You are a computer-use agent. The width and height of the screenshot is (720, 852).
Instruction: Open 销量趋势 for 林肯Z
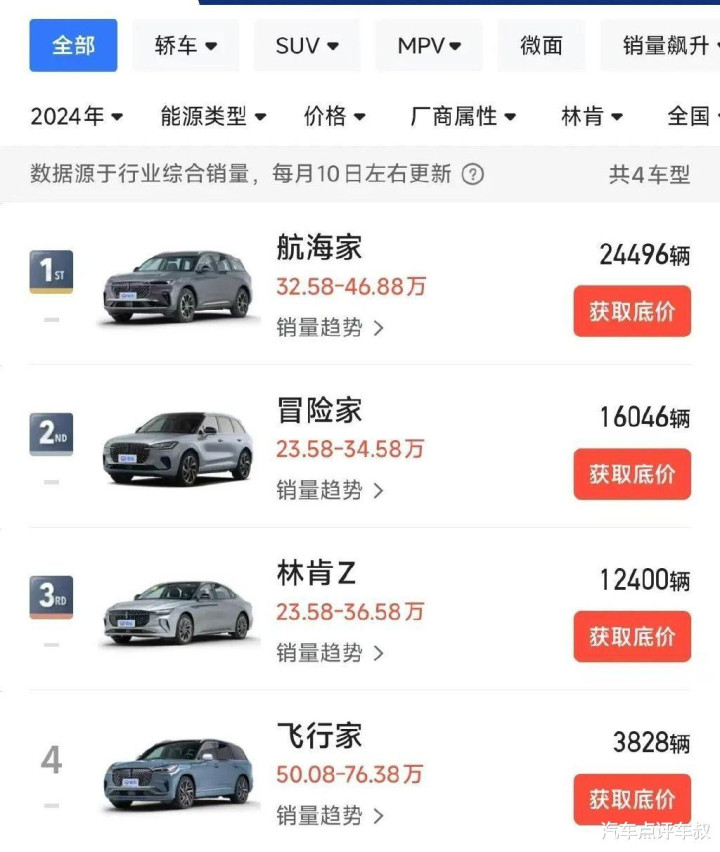(x=330, y=653)
